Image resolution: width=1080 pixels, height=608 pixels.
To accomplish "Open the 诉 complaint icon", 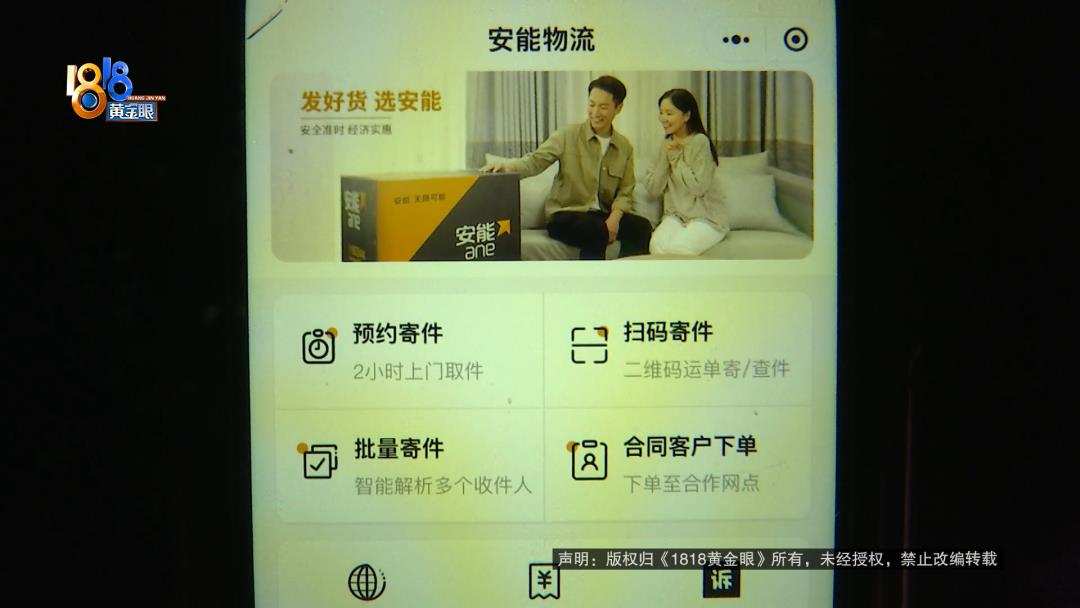I will pyautogui.click(x=721, y=582).
